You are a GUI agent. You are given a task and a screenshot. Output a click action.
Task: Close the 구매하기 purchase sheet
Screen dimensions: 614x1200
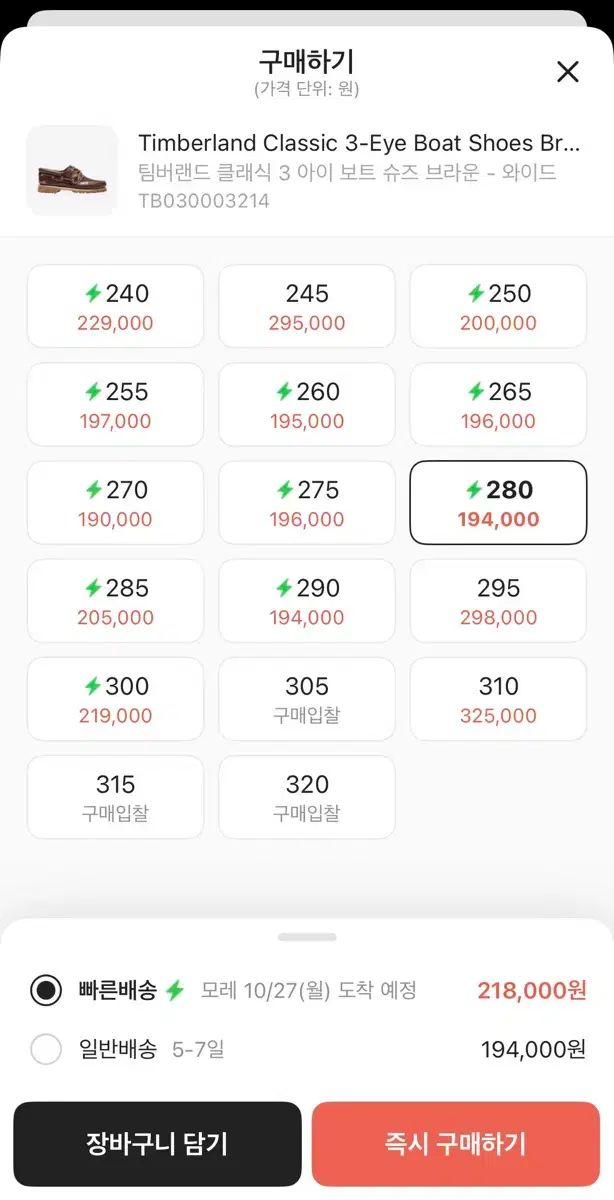567,72
